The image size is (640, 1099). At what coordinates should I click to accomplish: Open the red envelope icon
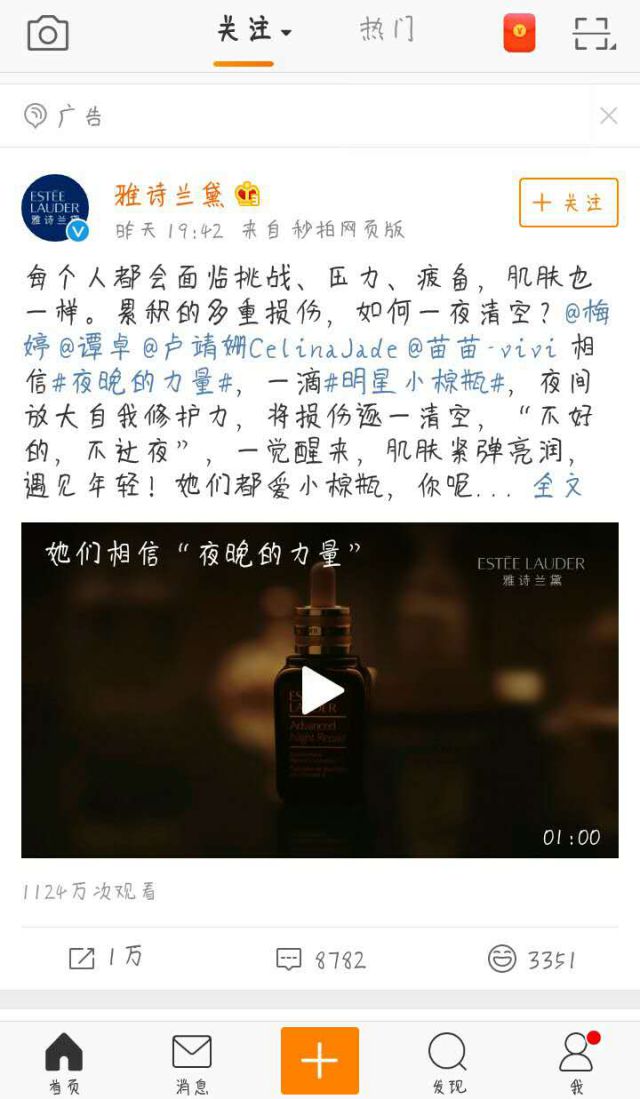coord(519,33)
